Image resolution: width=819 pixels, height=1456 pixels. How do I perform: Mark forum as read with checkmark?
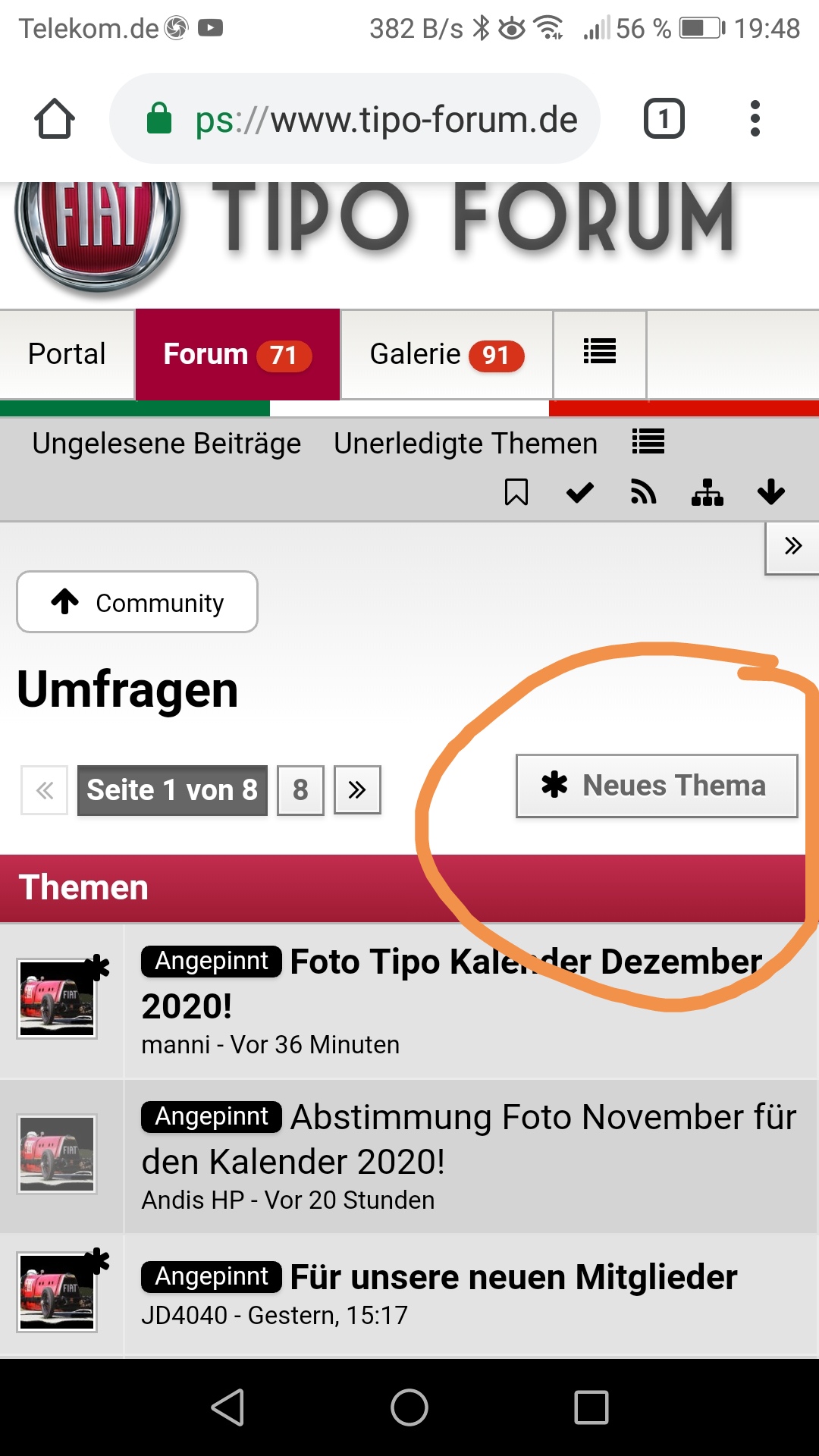click(580, 493)
